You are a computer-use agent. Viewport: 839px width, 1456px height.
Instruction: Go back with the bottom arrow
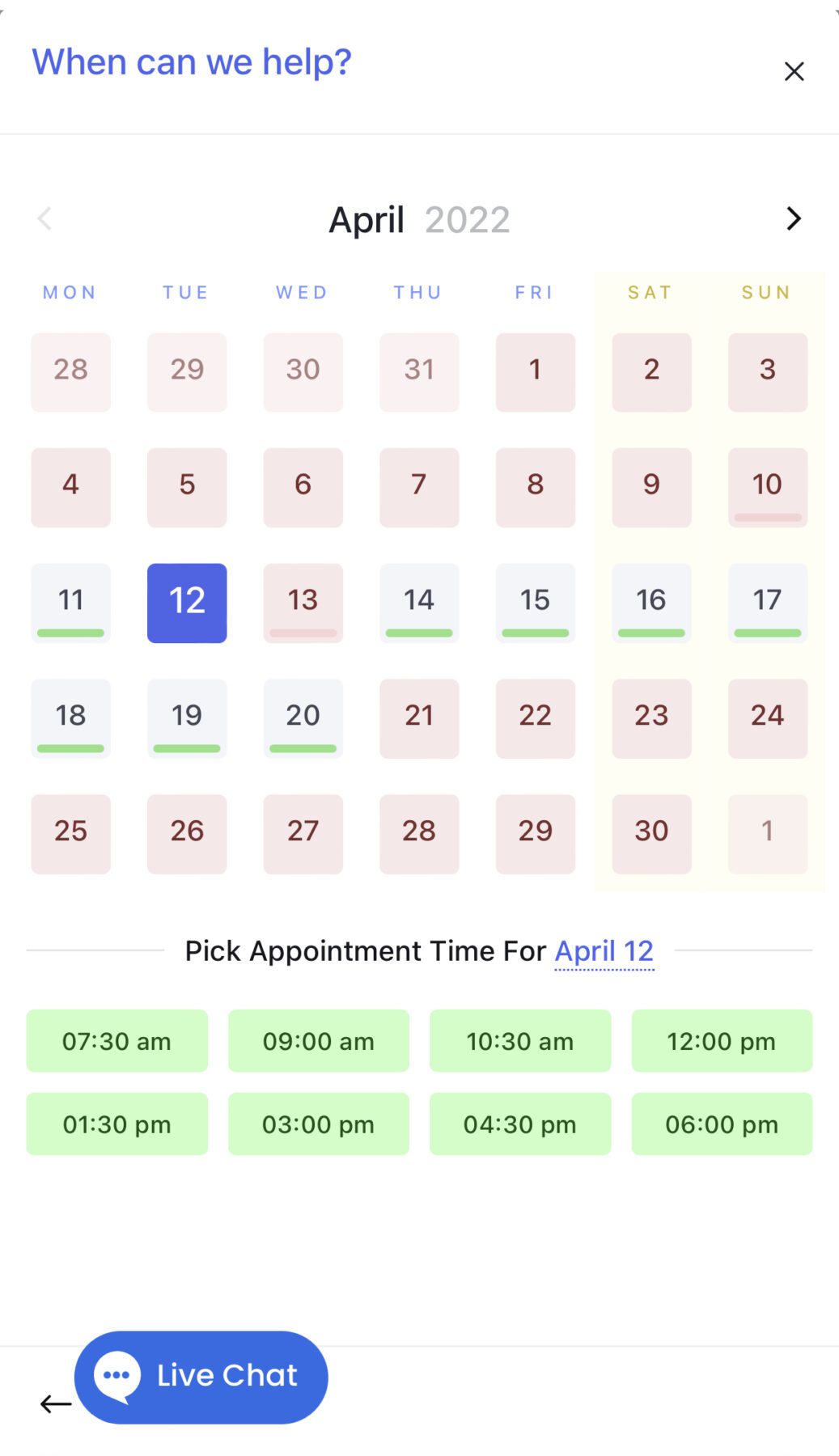coord(55,1404)
